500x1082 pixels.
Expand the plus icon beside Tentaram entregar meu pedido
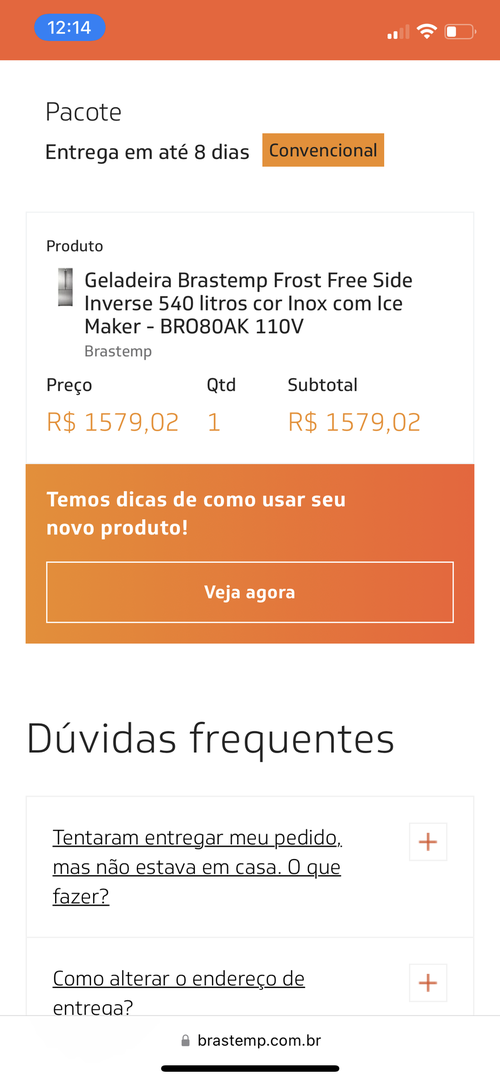click(428, 842)
